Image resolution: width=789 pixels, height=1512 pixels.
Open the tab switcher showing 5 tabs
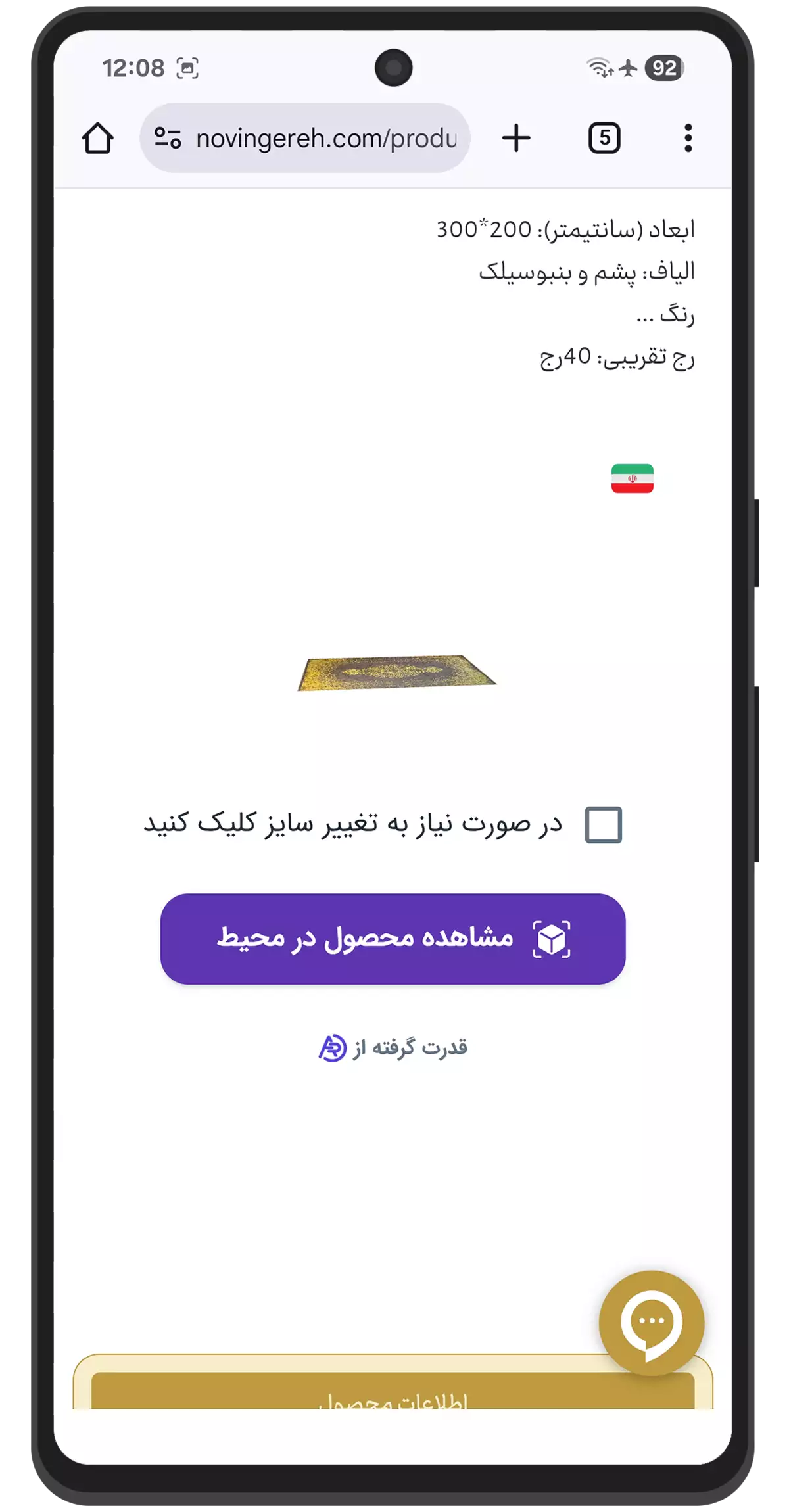pos(604,138)
